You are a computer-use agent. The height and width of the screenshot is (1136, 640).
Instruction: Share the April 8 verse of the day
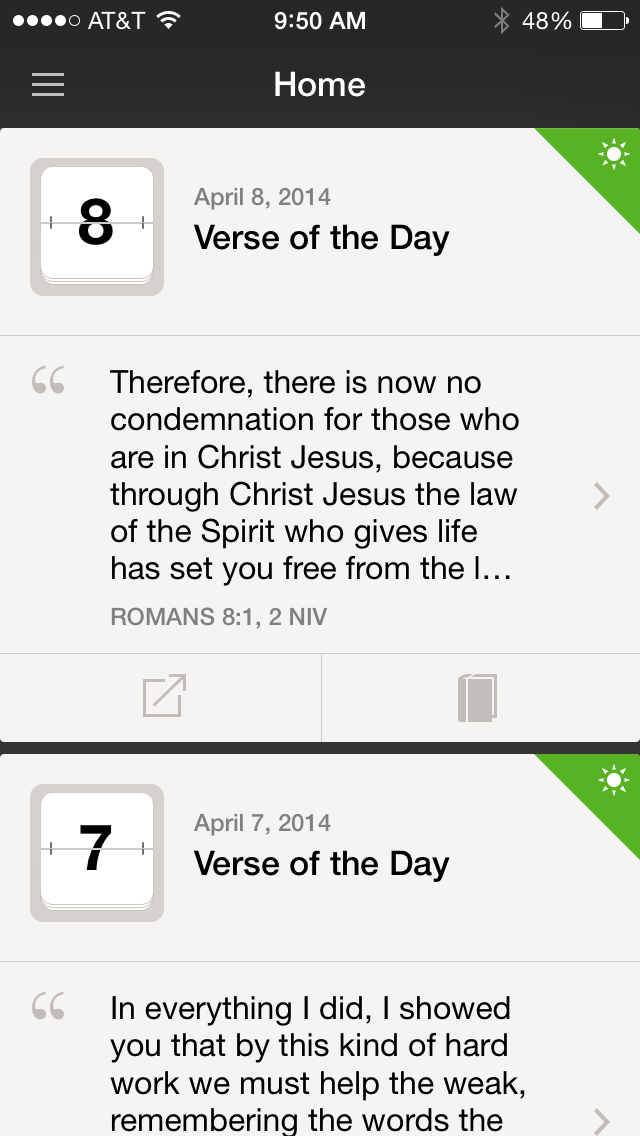coord(160,697)
